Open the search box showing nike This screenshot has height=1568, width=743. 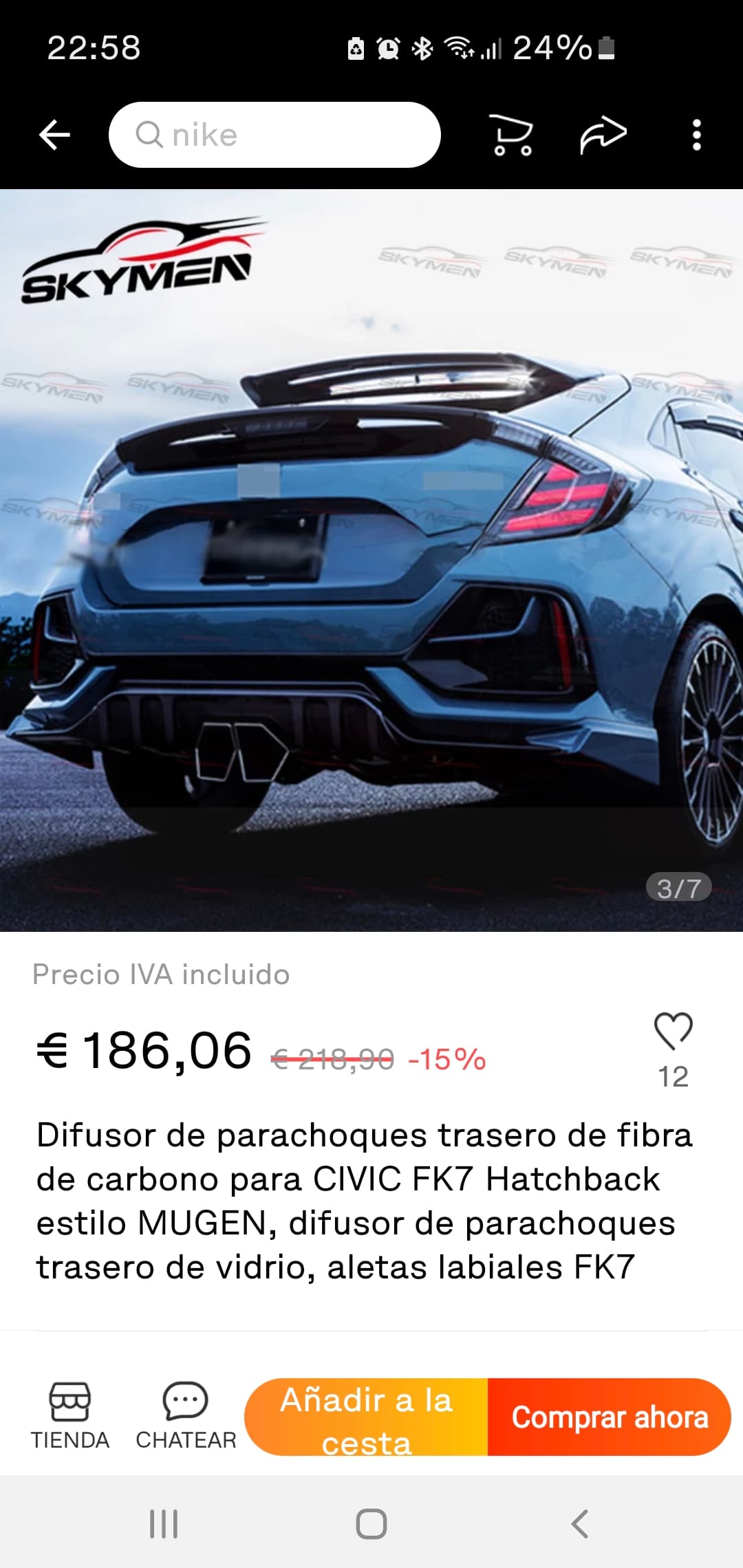[274, 135]
